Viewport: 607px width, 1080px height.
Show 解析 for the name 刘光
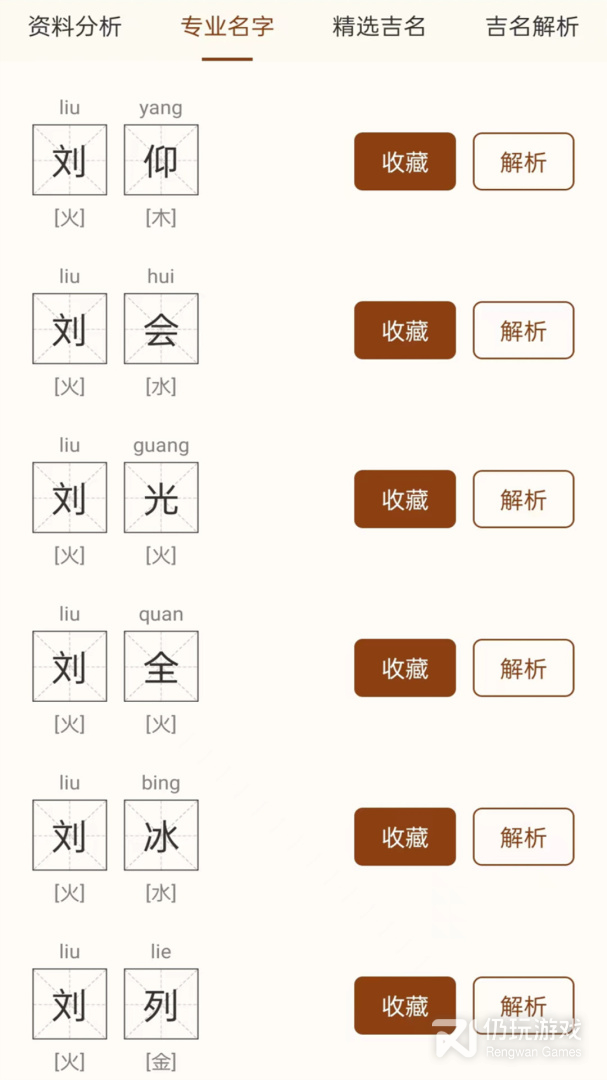(x=523, y=500)
